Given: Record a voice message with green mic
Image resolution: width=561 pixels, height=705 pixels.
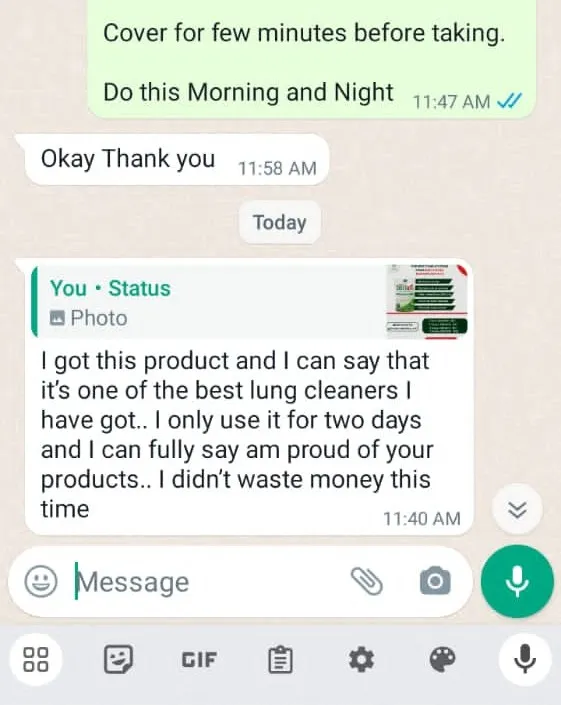Looking at the screenshot, I should point(517,581).
